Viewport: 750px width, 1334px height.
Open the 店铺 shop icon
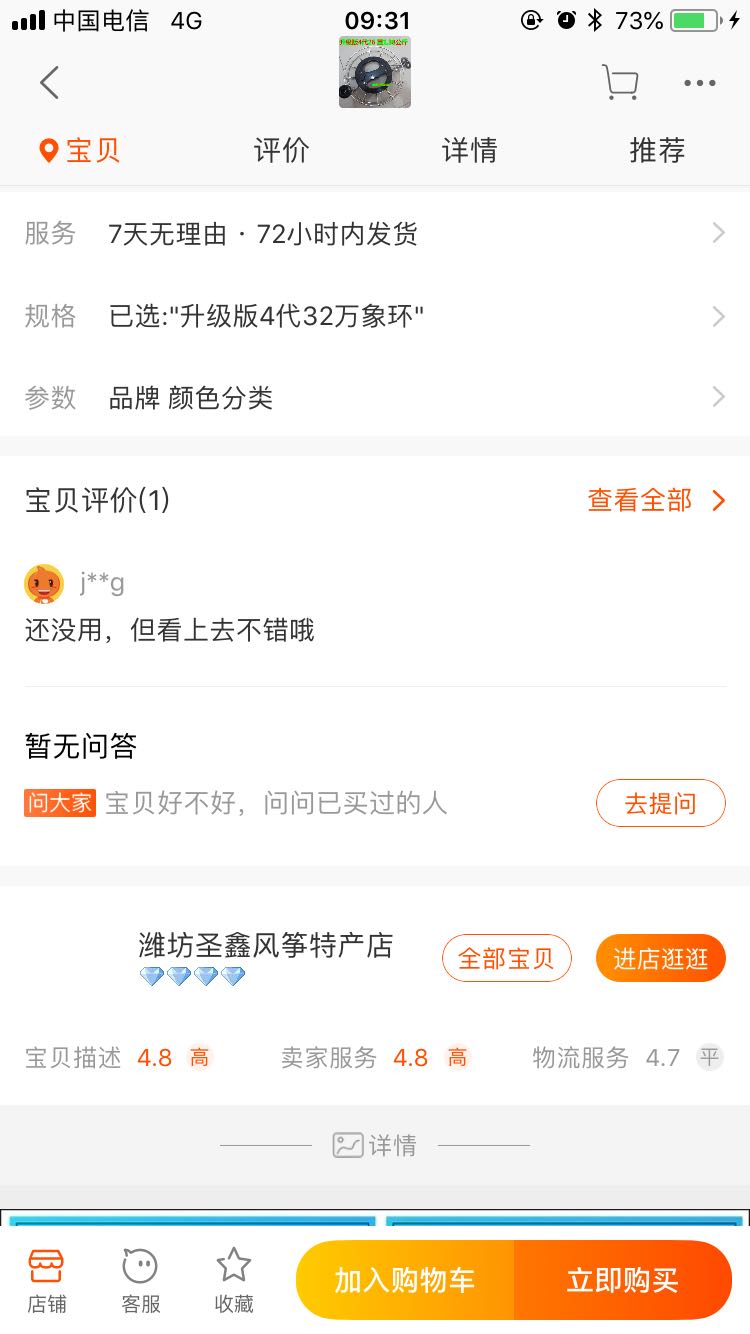(46, 1280)
